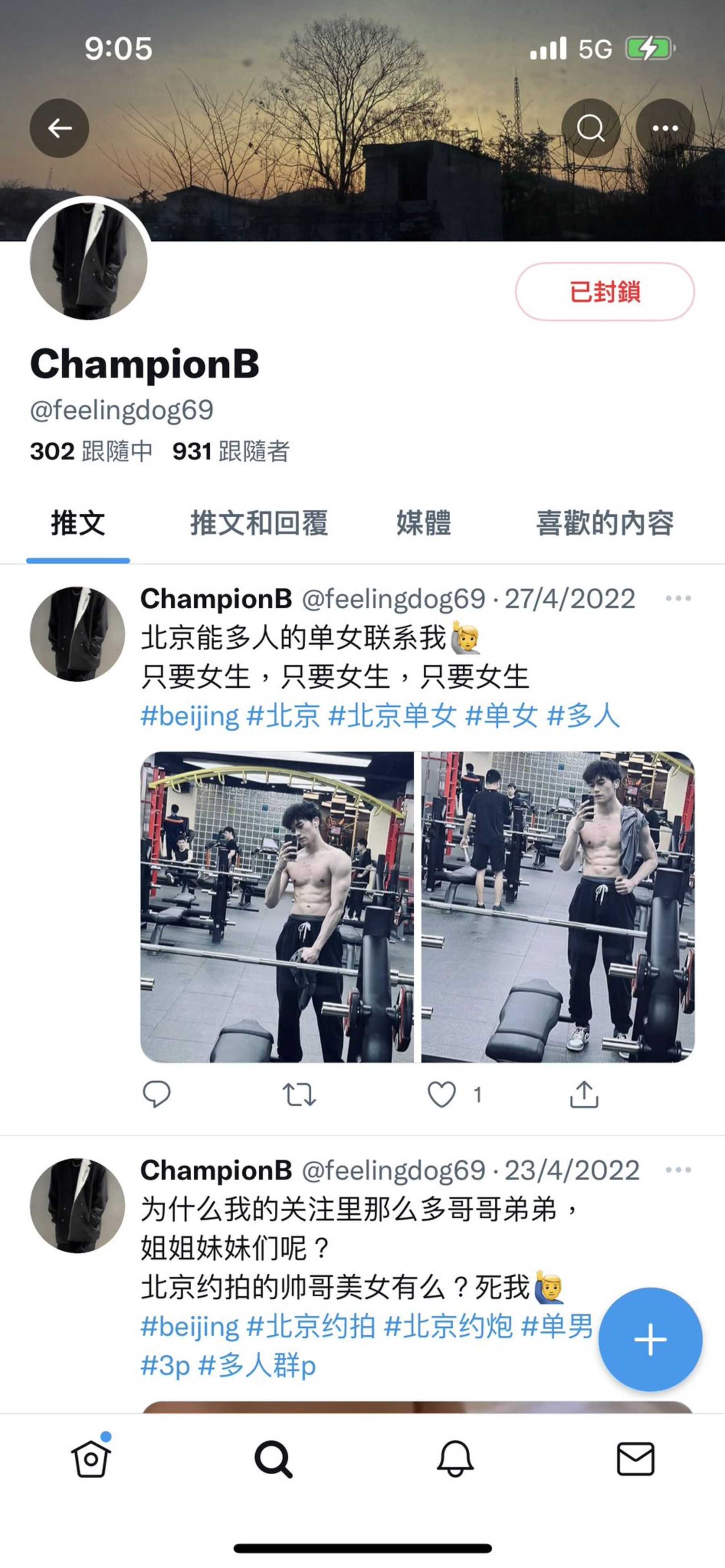Go back using the arrow
The height and width of the screenshot is (1568, 725).
59,128
